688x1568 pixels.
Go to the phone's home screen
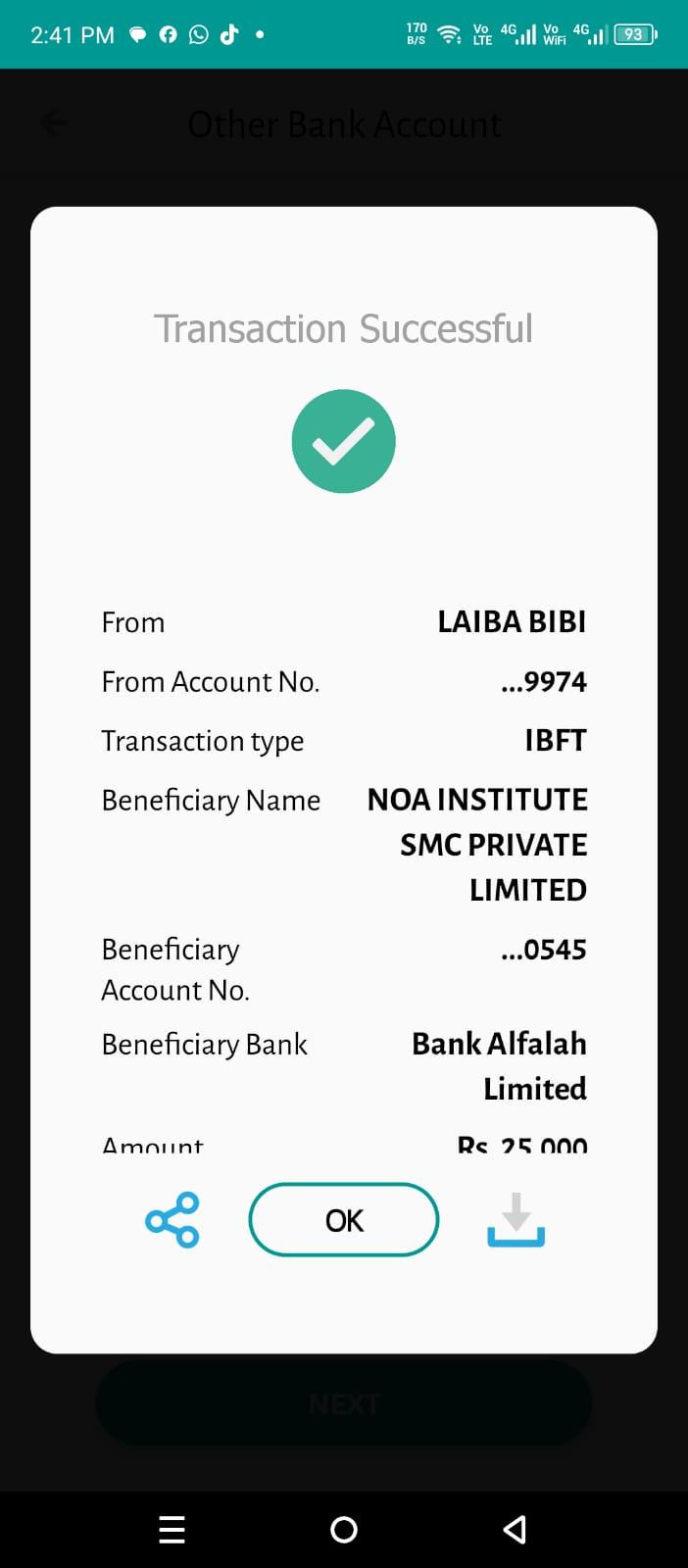point(344,1529)
